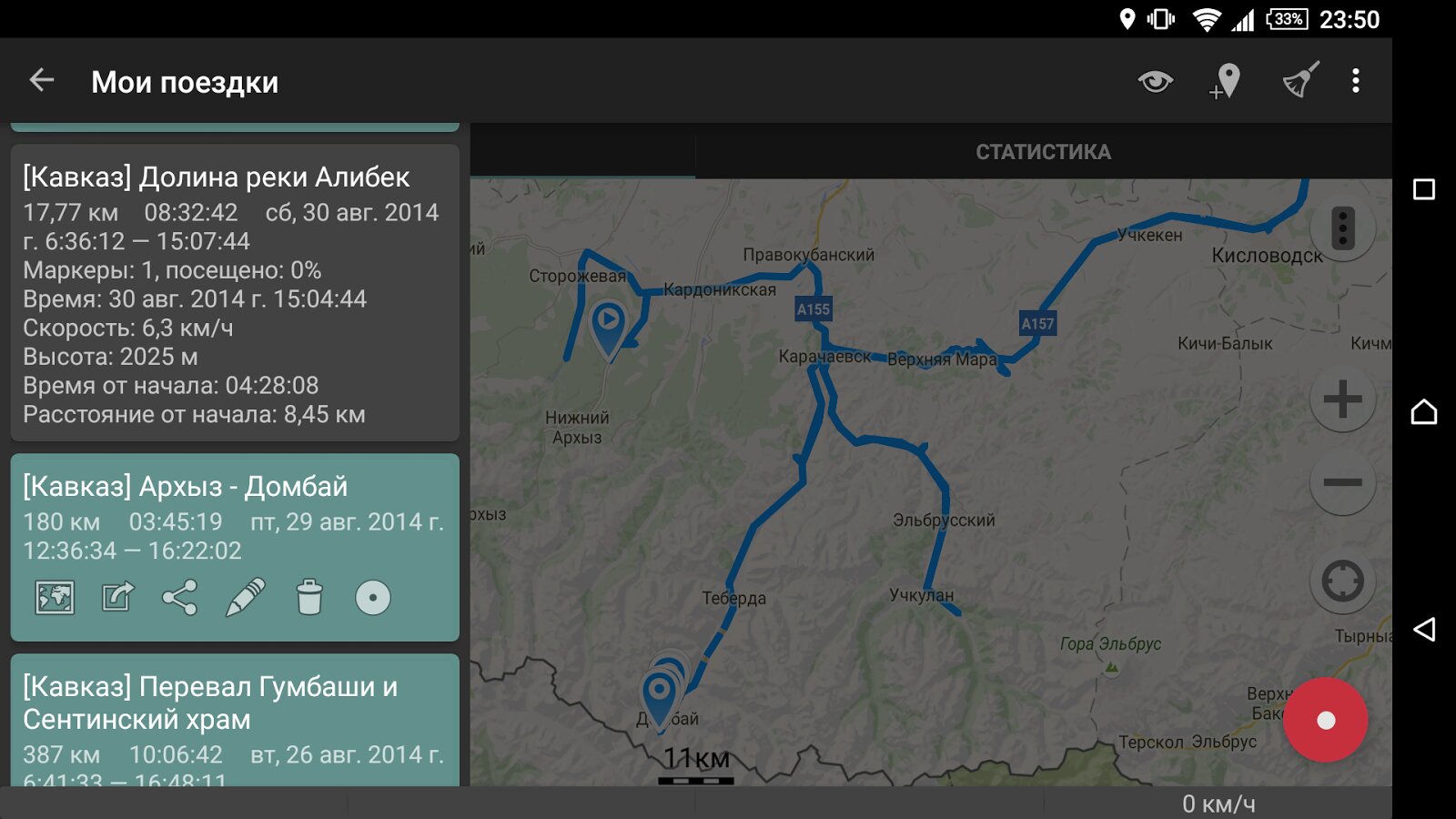
Task: Switch to the Статистика tab
Action: point(1043,152)
